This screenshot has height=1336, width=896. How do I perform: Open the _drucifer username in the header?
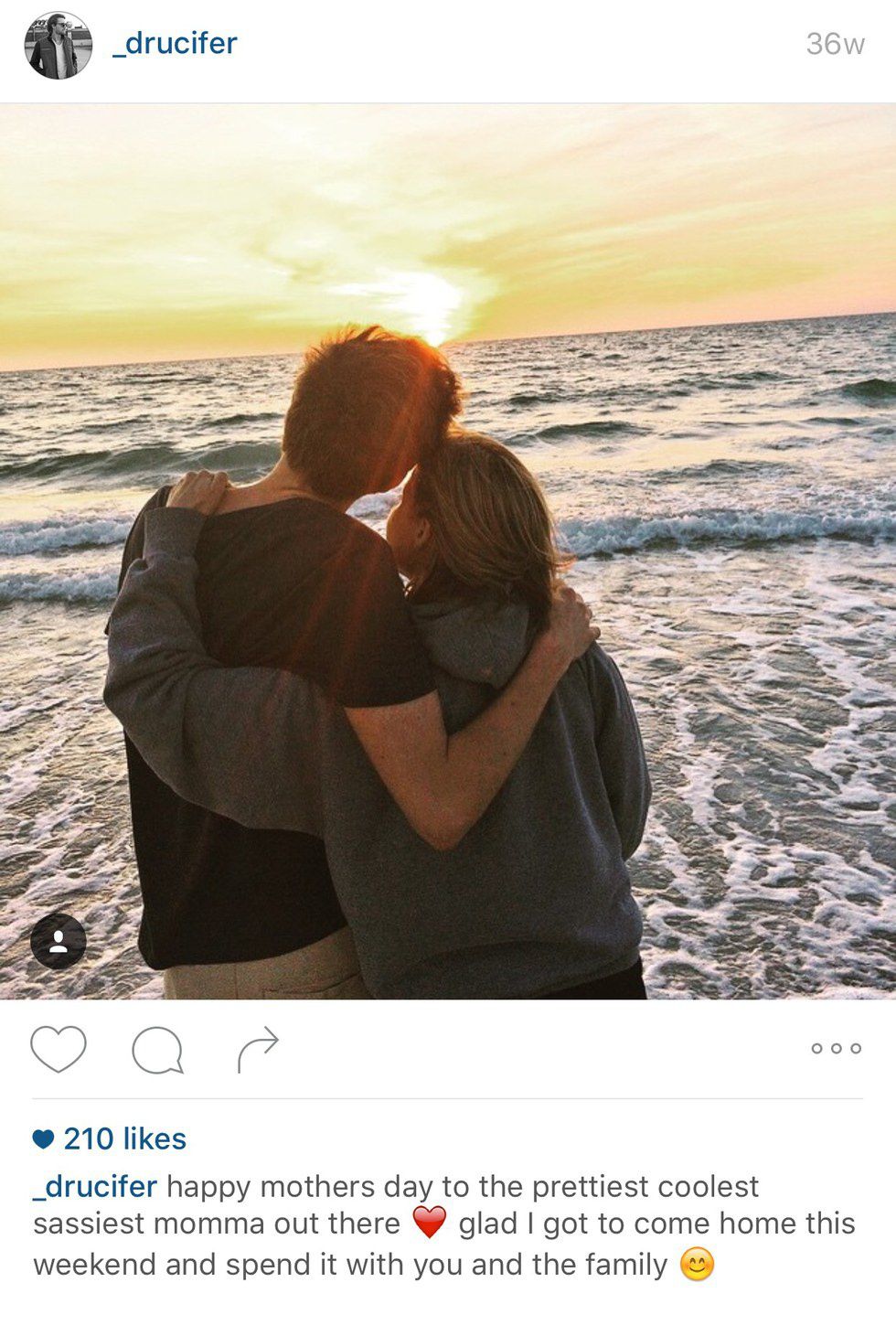click(175, 43)
